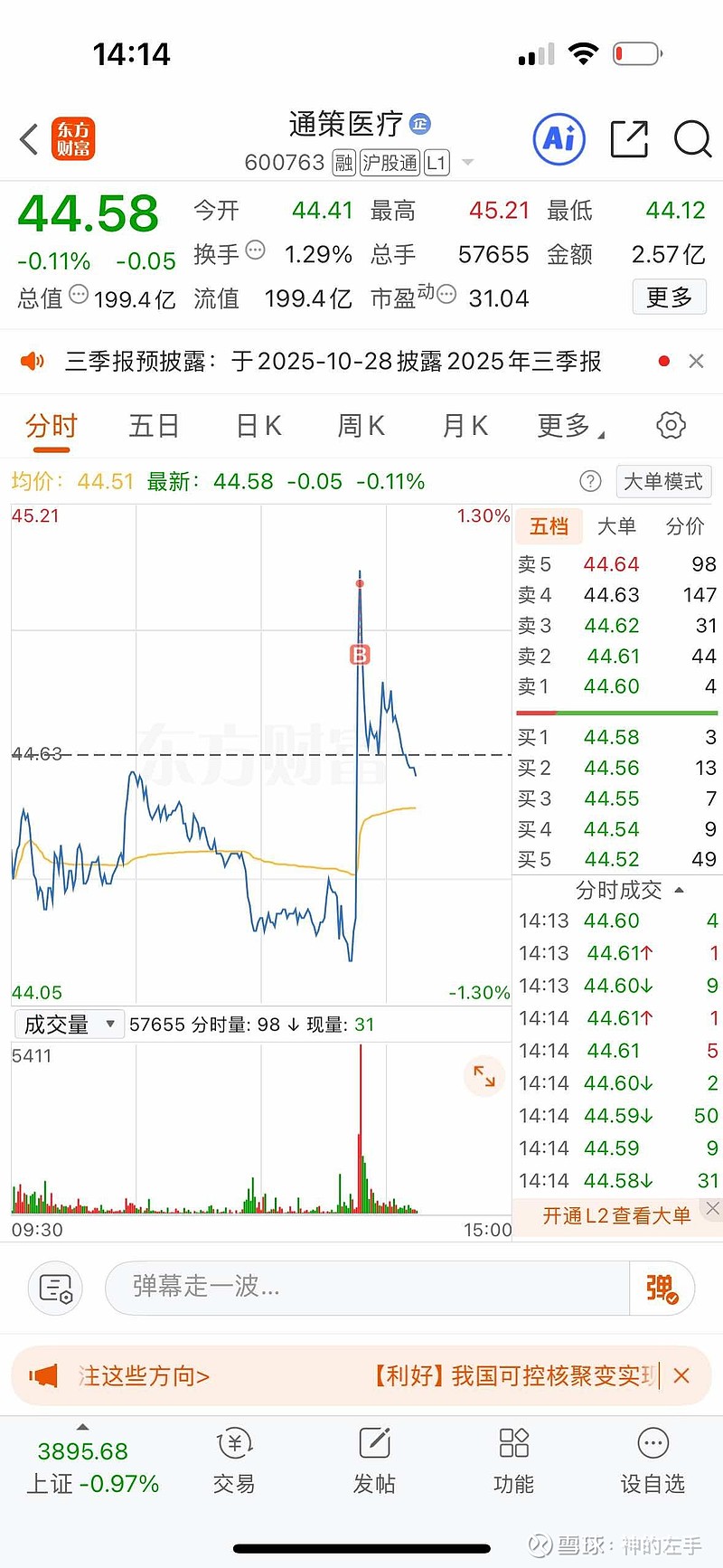Open chart settings gear
This screenshot has height=1568, width=723.
(x=671, y=425)
